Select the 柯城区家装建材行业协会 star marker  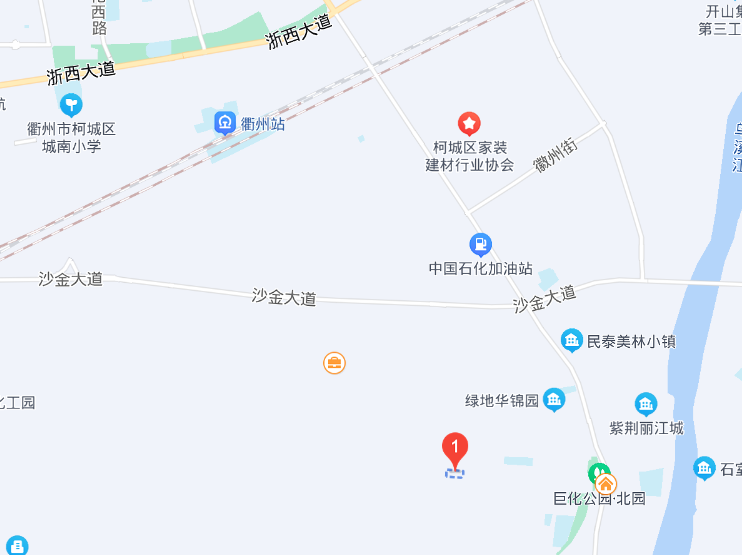click(469, 124)
